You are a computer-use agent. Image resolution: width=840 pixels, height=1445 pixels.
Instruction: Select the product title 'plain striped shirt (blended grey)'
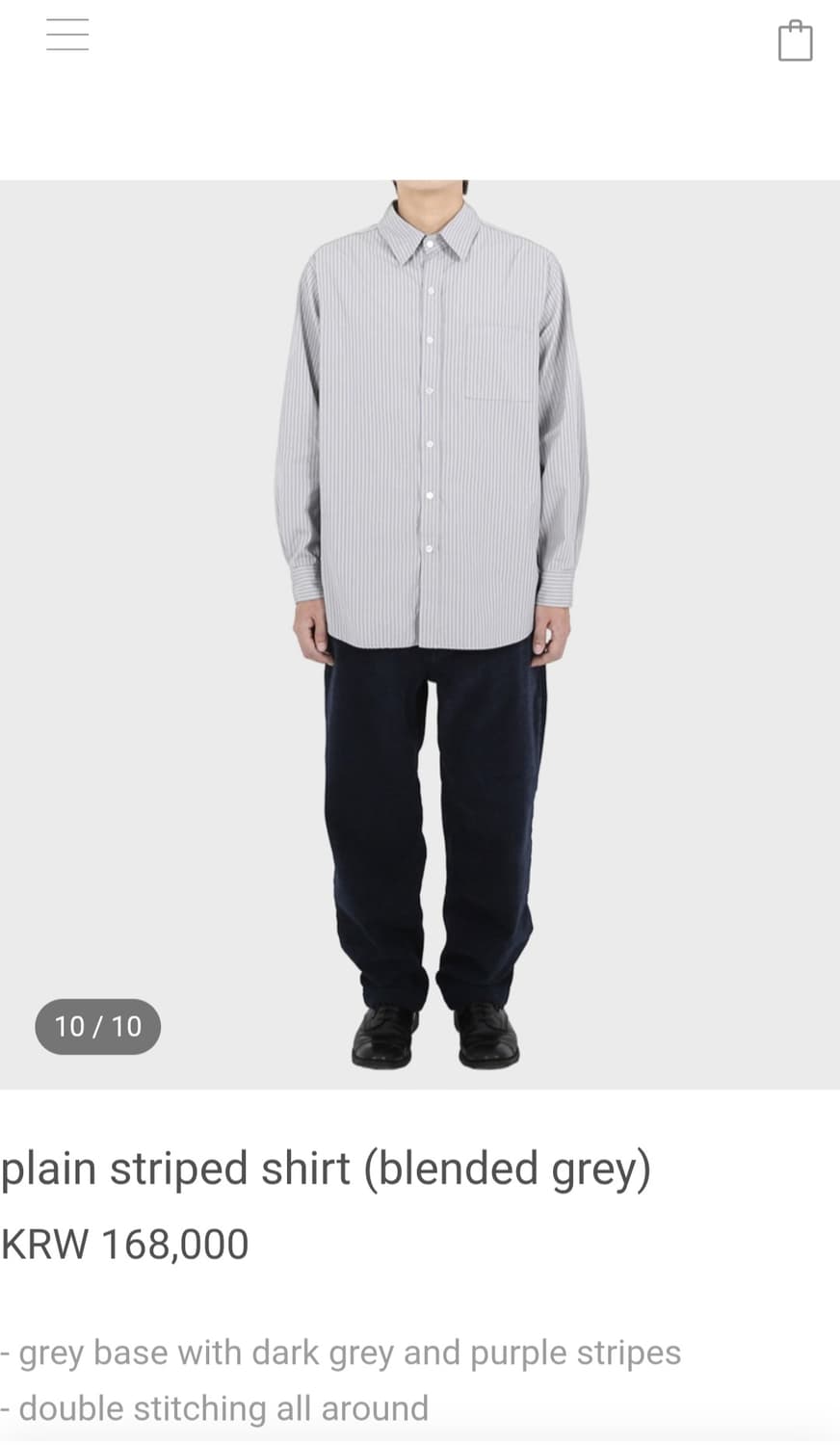326,1168
